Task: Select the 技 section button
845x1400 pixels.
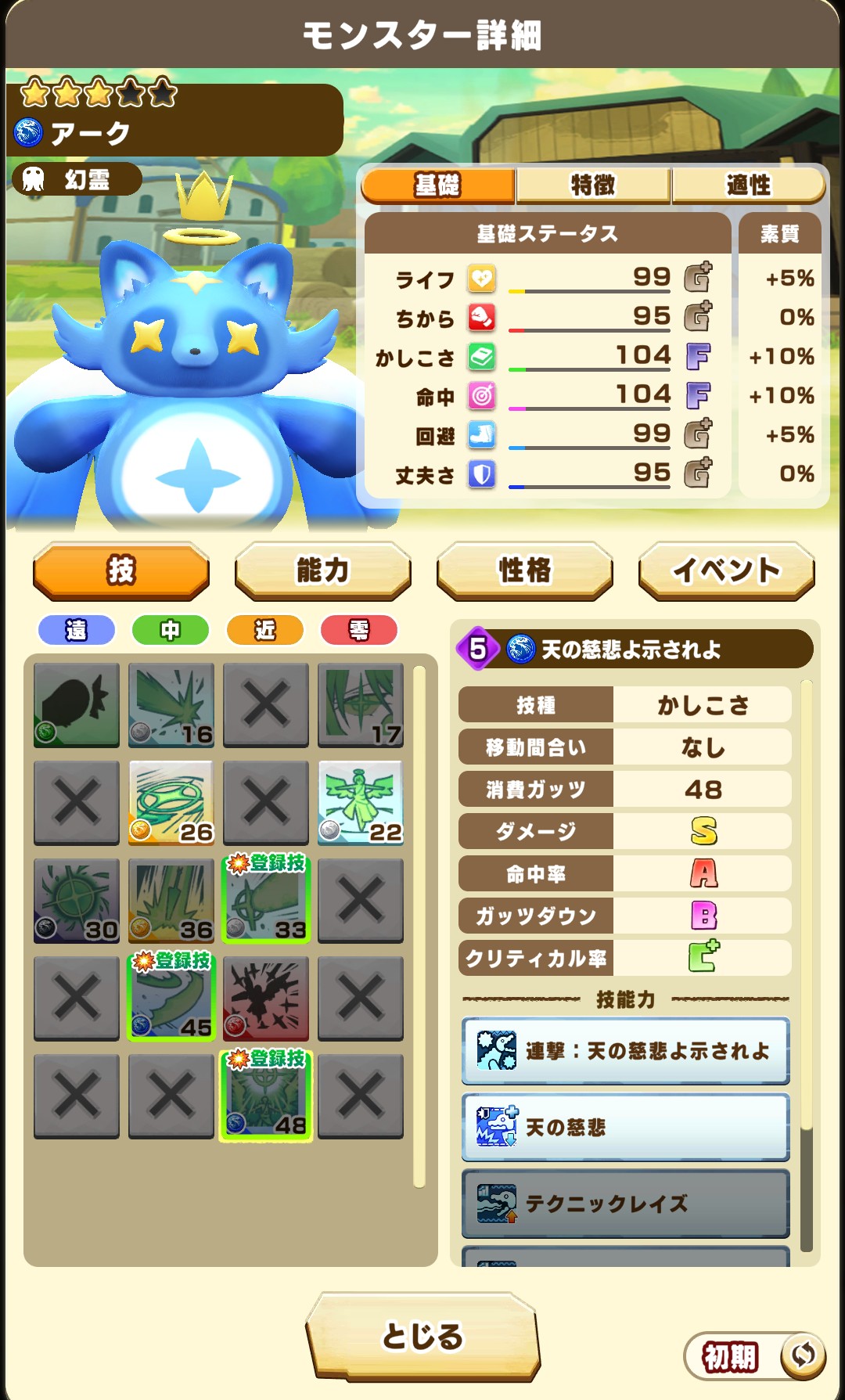Action: click(x=121, y=570)
